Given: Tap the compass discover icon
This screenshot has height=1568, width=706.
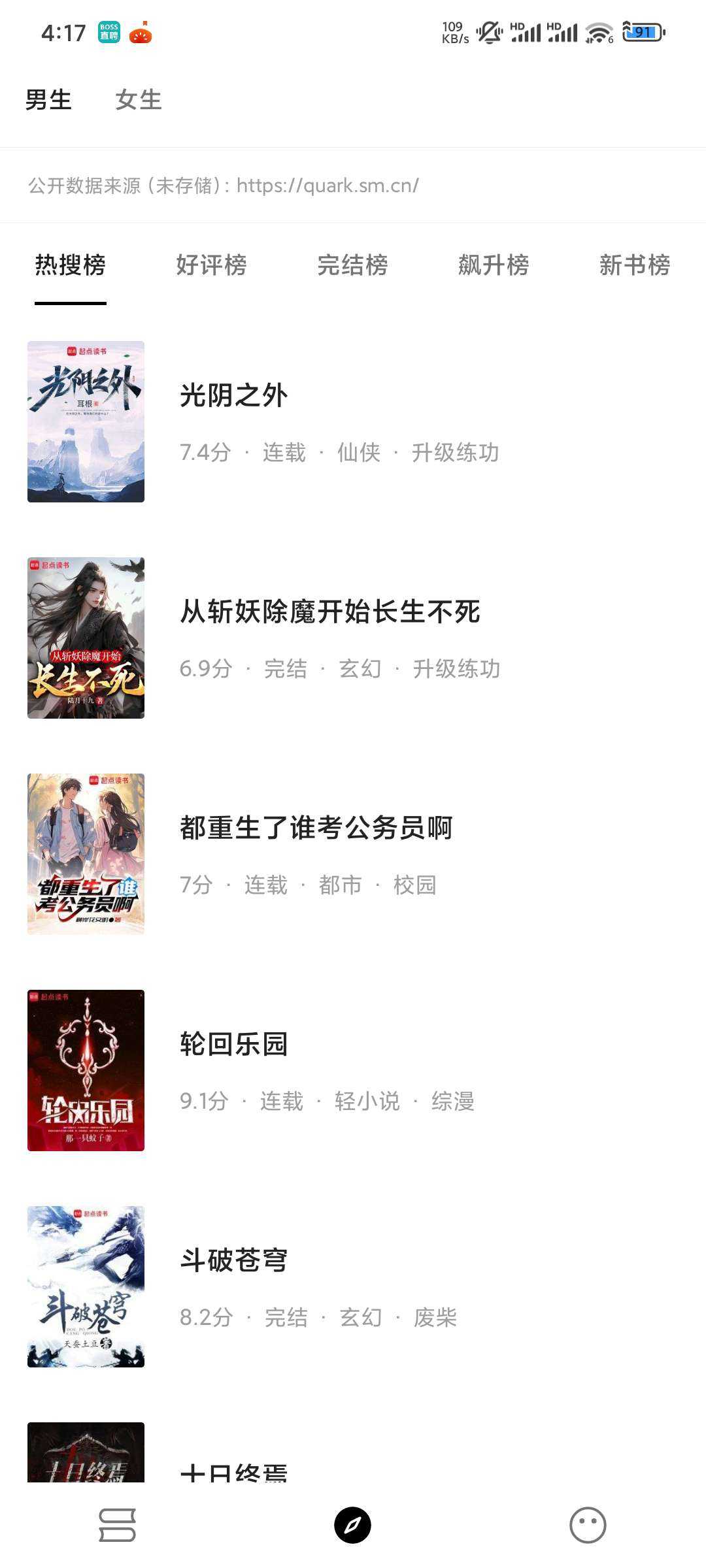Looking at the screenshot, I should tap(352, 1525).
